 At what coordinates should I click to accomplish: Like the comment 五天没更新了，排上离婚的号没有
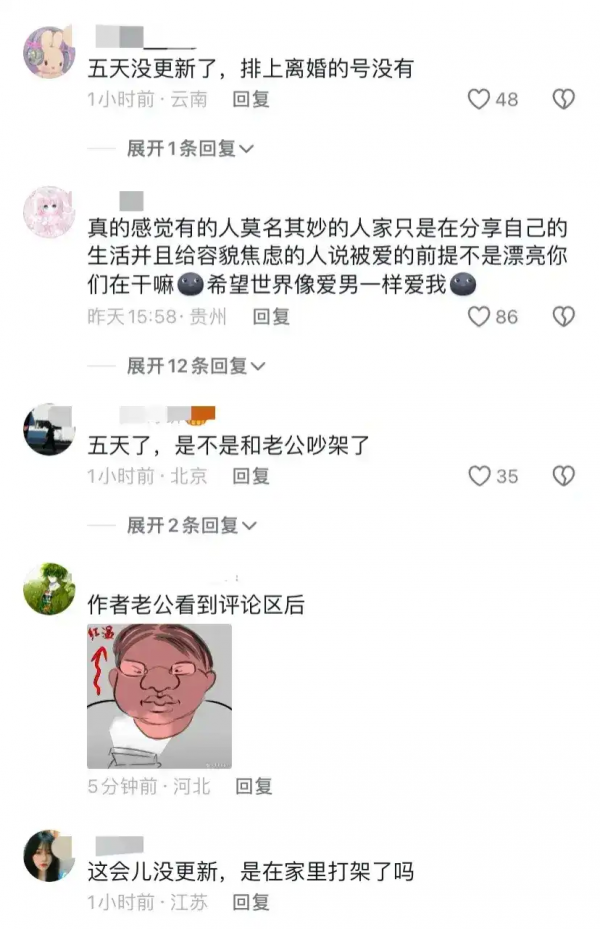point(480,99)
